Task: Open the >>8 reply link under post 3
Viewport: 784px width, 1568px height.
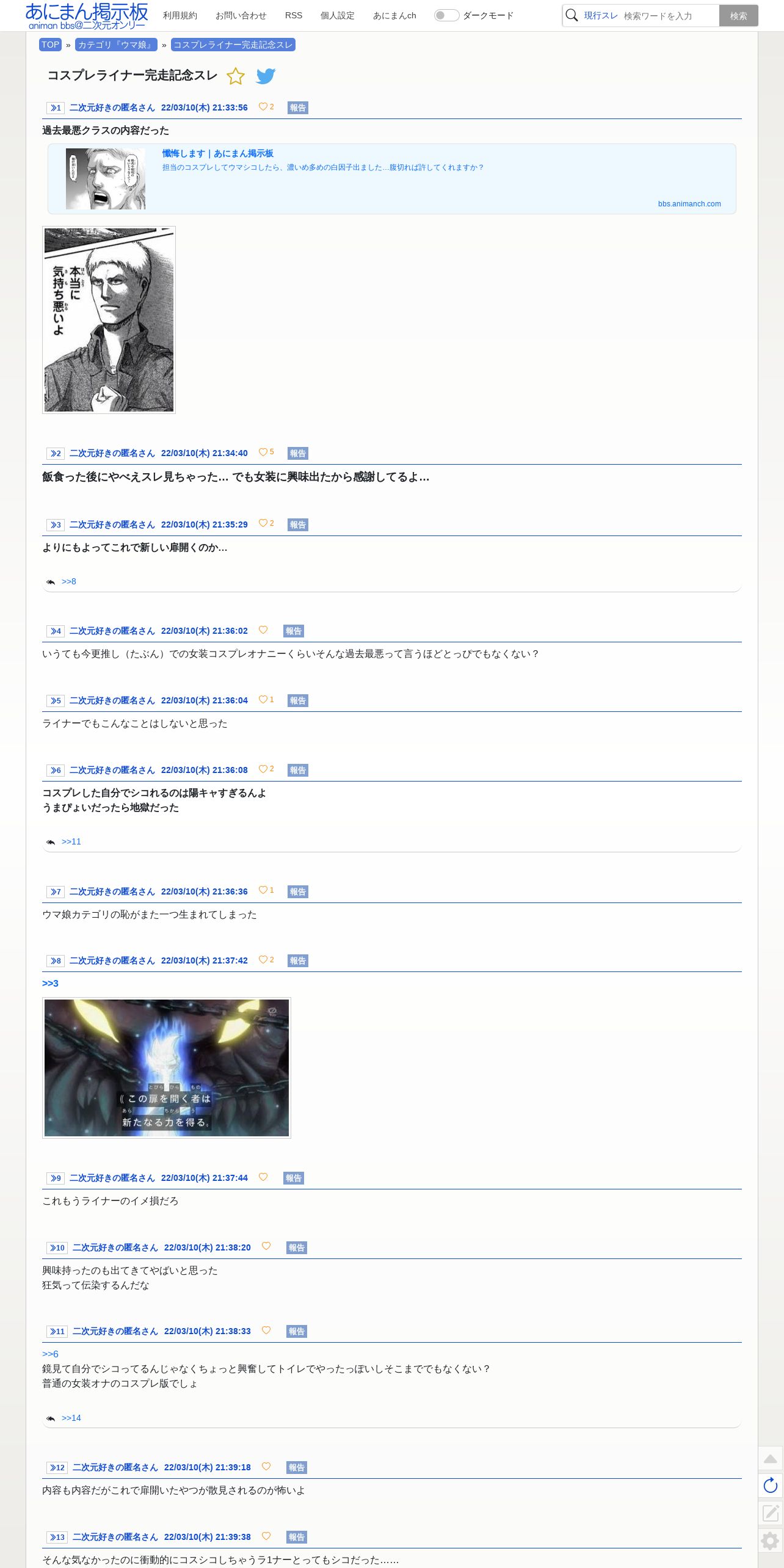Action: (x=69, y=581)
